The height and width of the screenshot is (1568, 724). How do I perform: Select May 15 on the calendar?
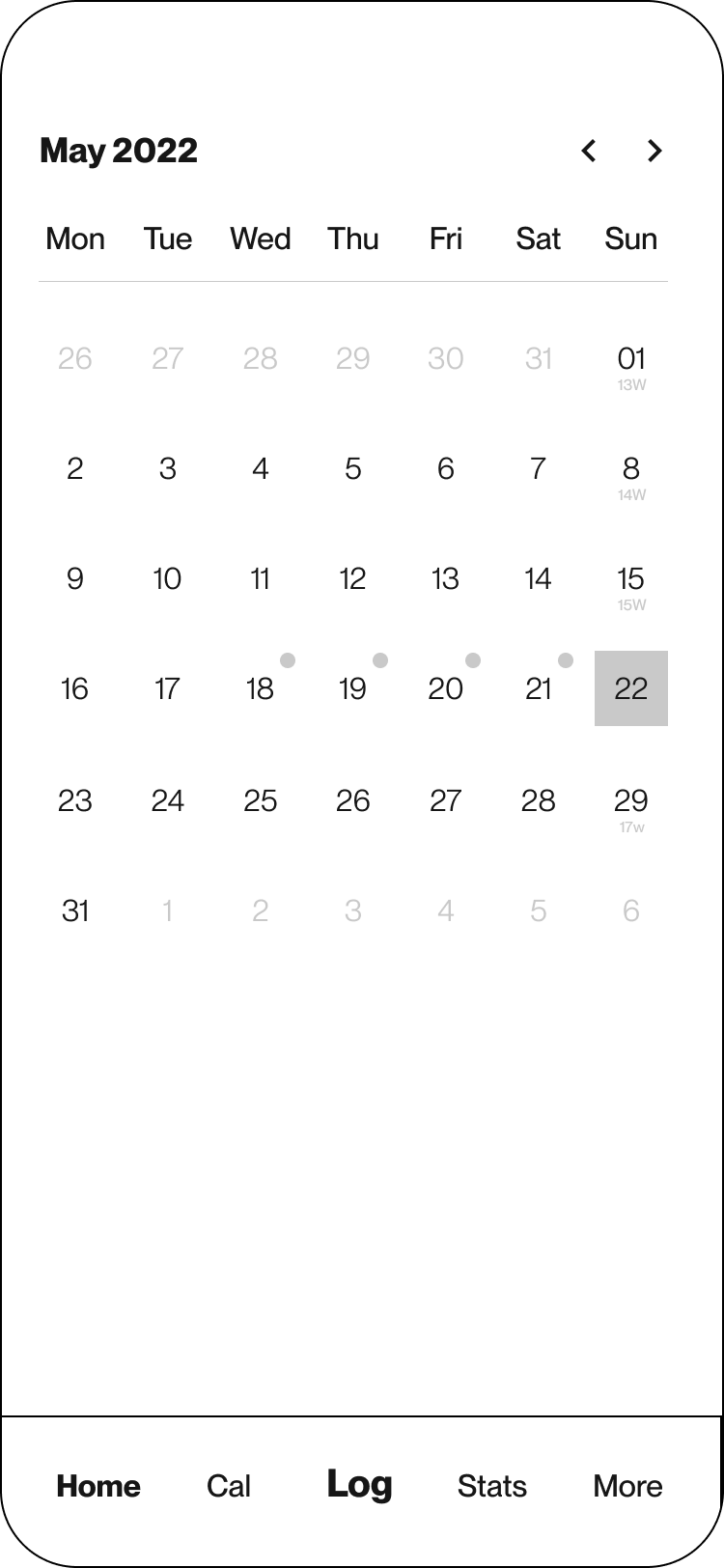[630, 578]
